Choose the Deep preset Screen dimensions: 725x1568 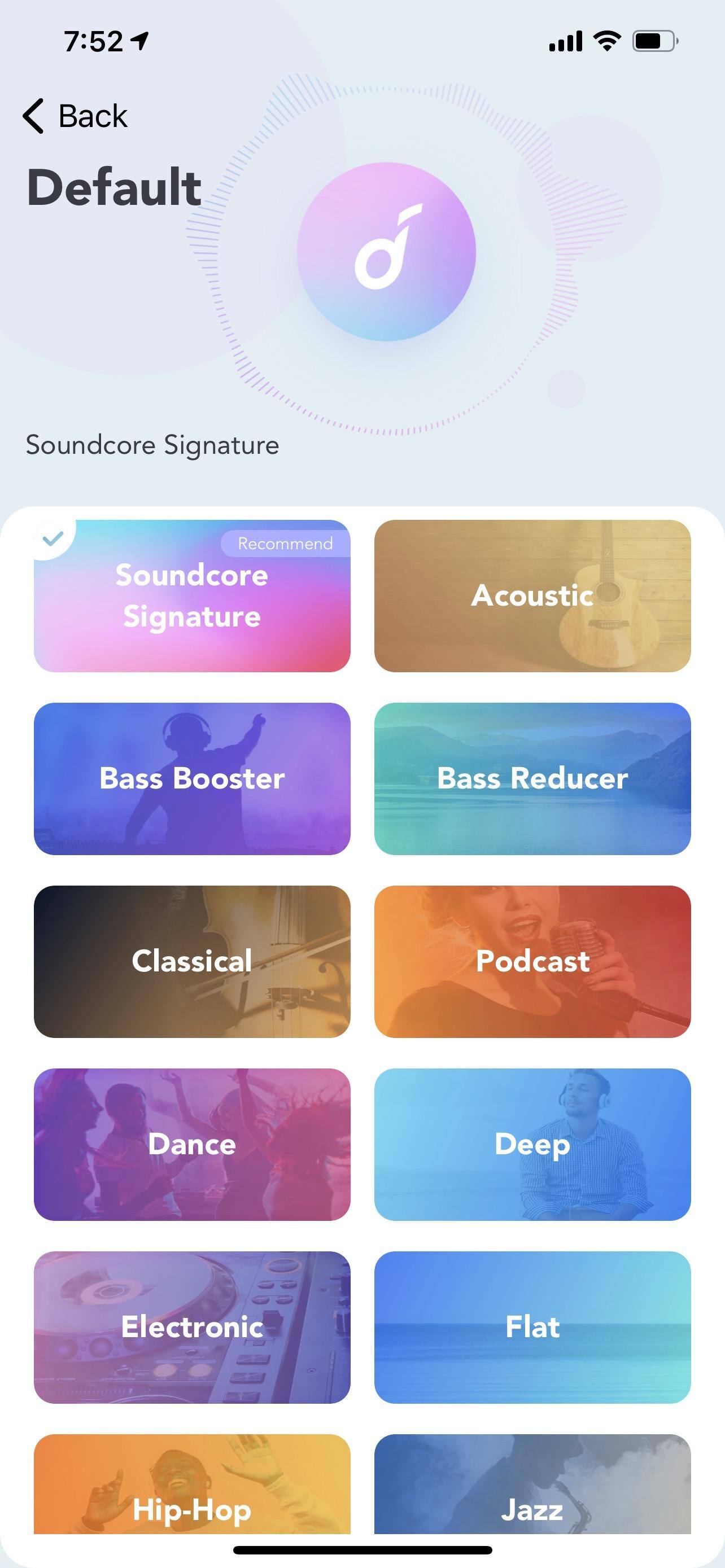(532, 1144)
